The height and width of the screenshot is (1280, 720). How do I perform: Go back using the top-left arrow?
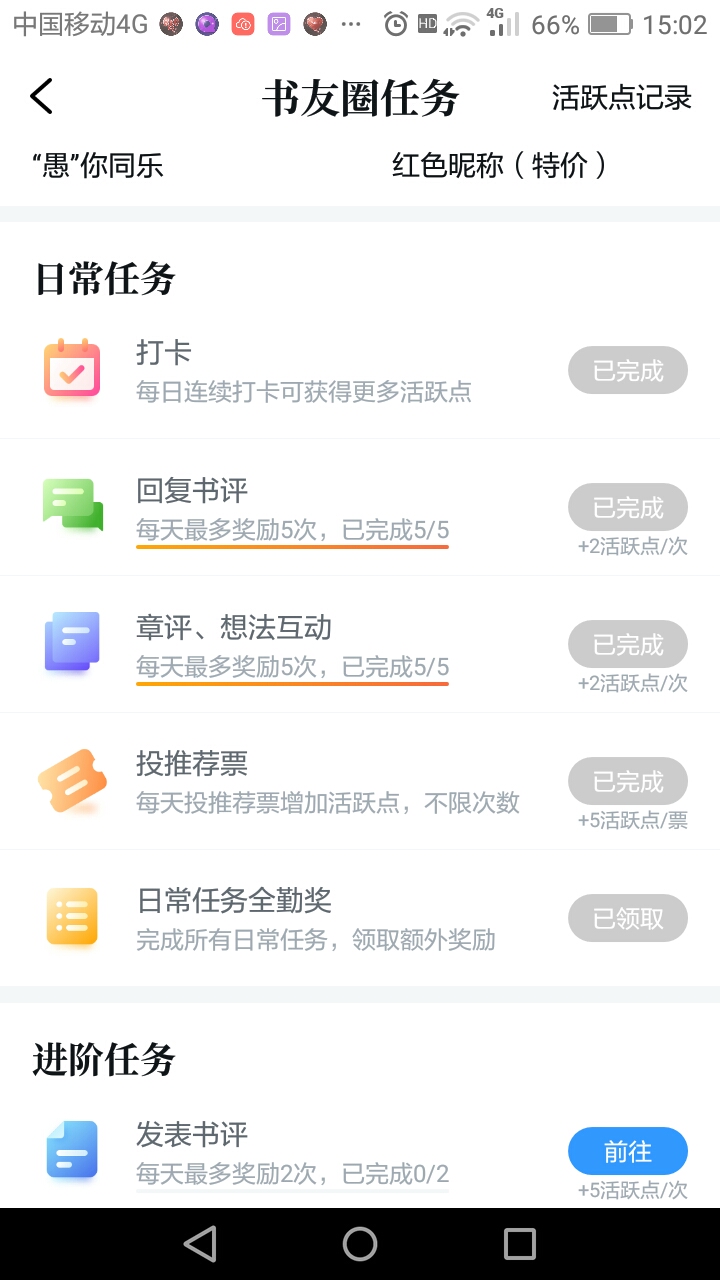pyautogui.click(x=41, y=97)
